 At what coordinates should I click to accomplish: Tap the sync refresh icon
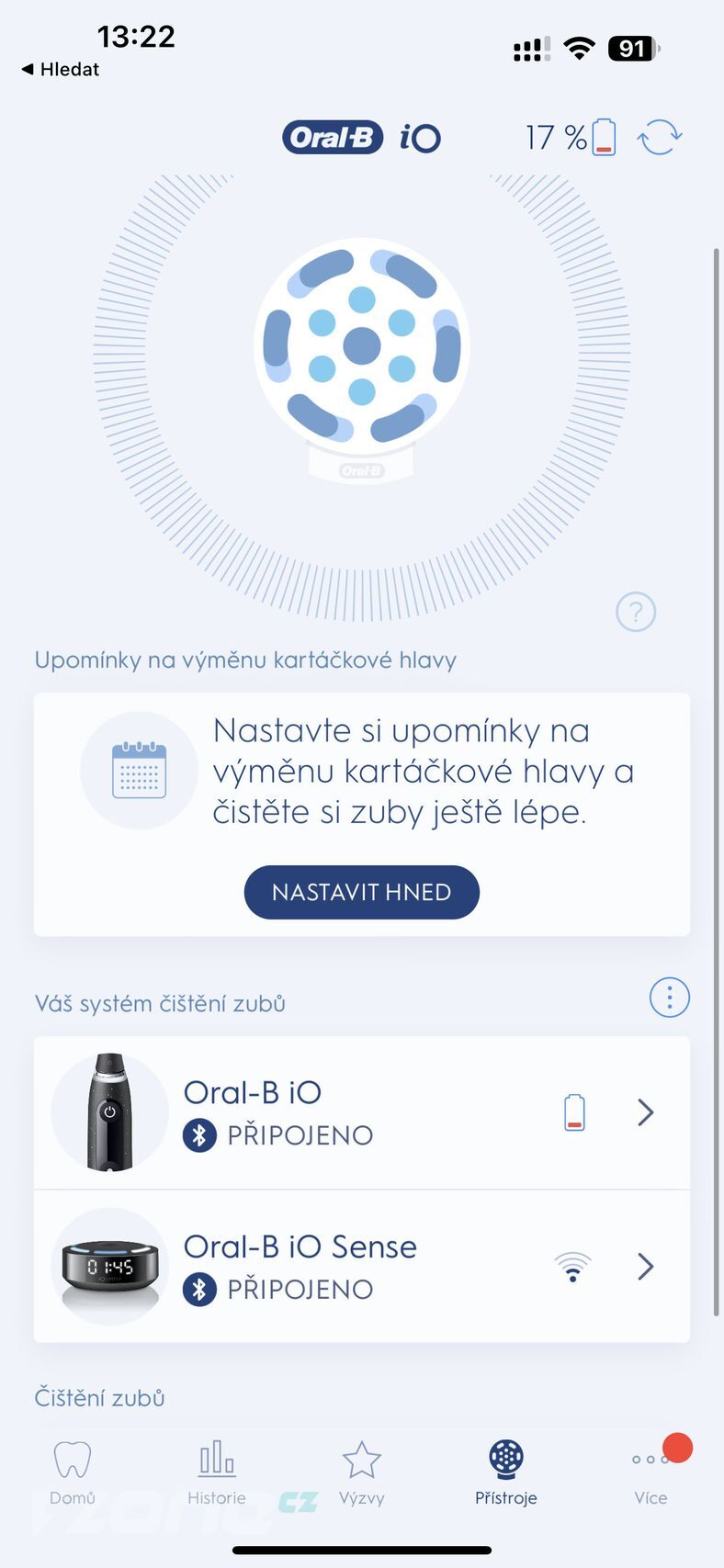pyautogui.click(x=660, y=138)
